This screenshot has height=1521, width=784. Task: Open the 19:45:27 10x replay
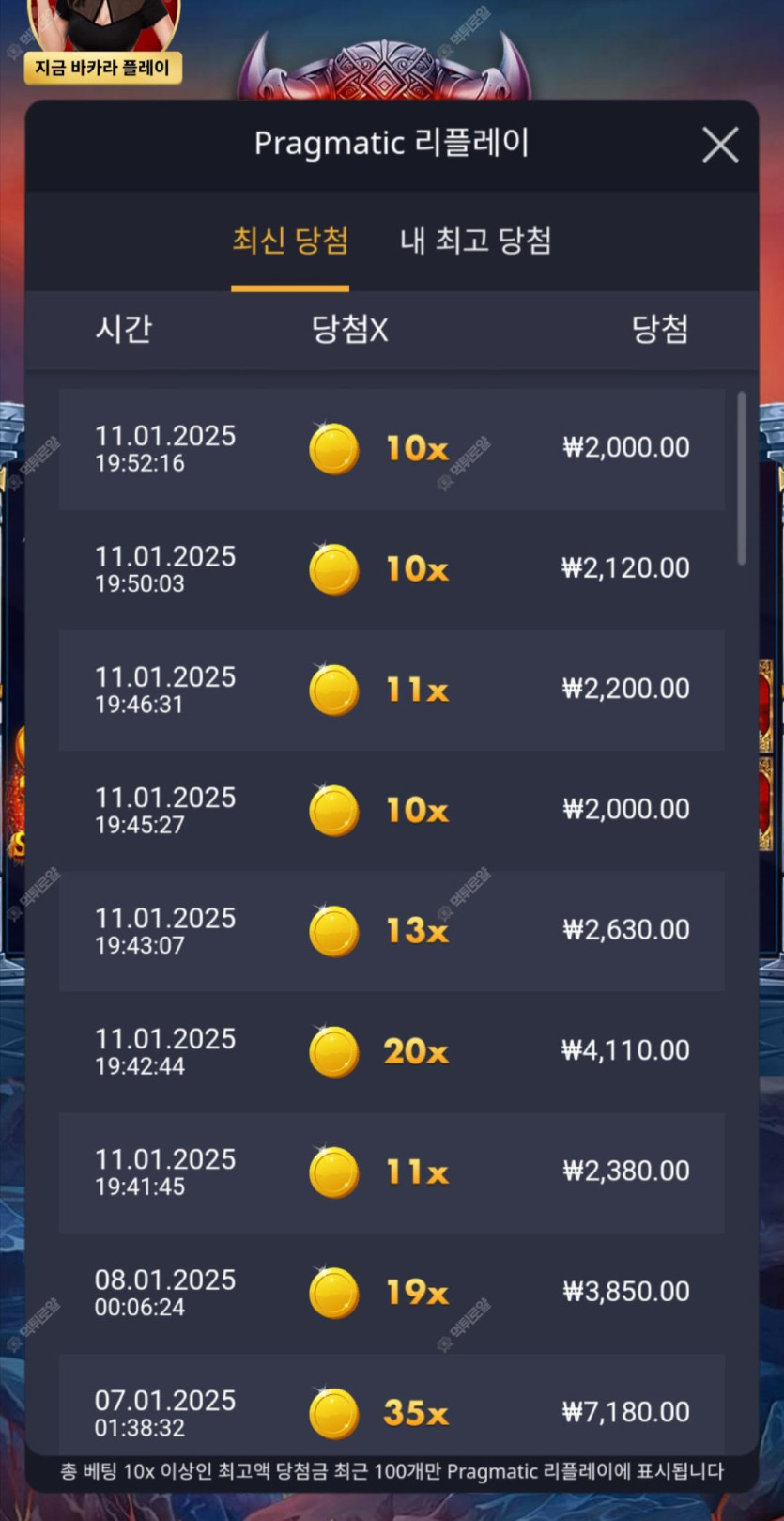(392, 810)
